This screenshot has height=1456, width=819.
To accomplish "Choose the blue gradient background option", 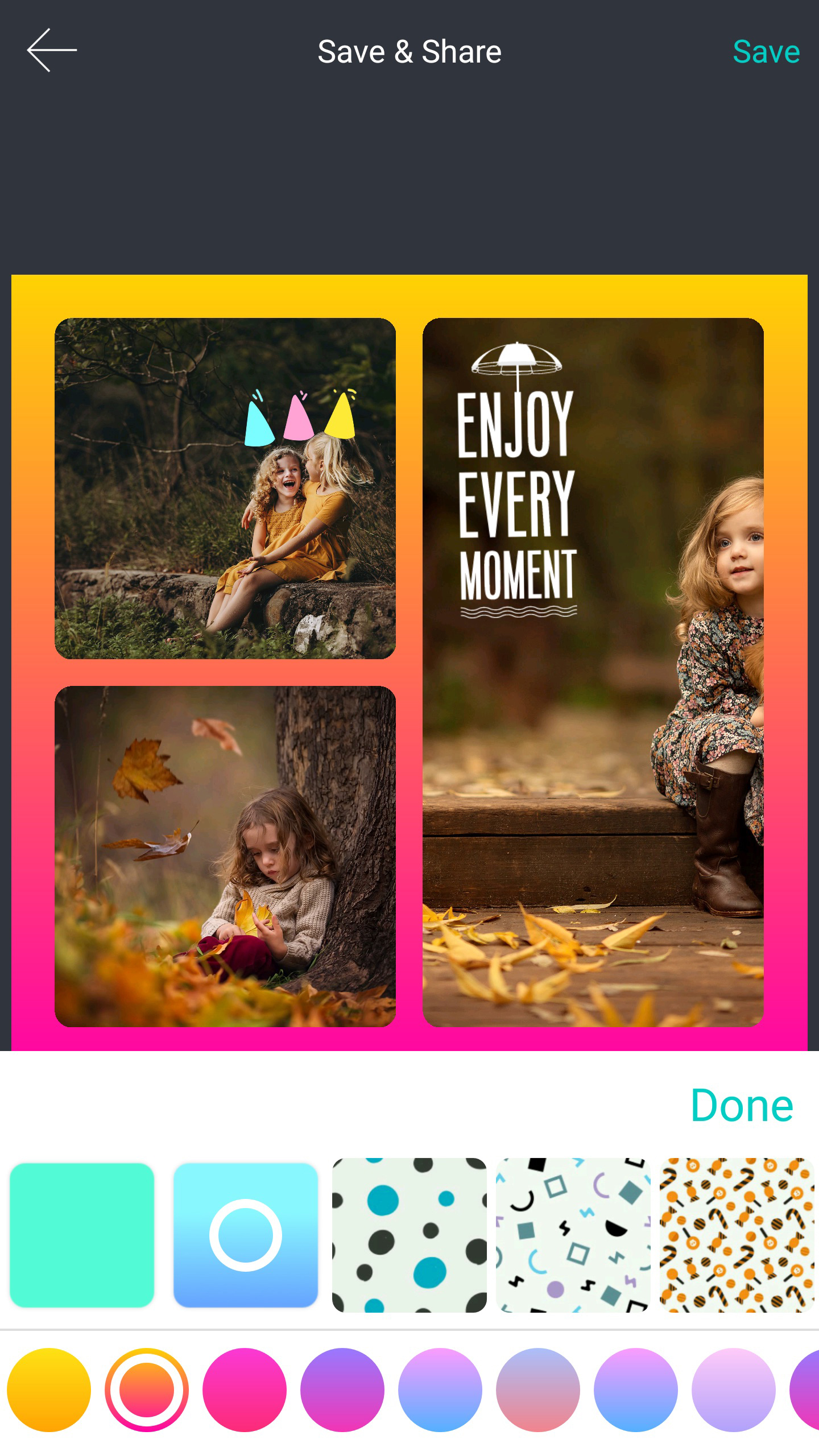I will pyautogui.click(x=246, y=1235).
